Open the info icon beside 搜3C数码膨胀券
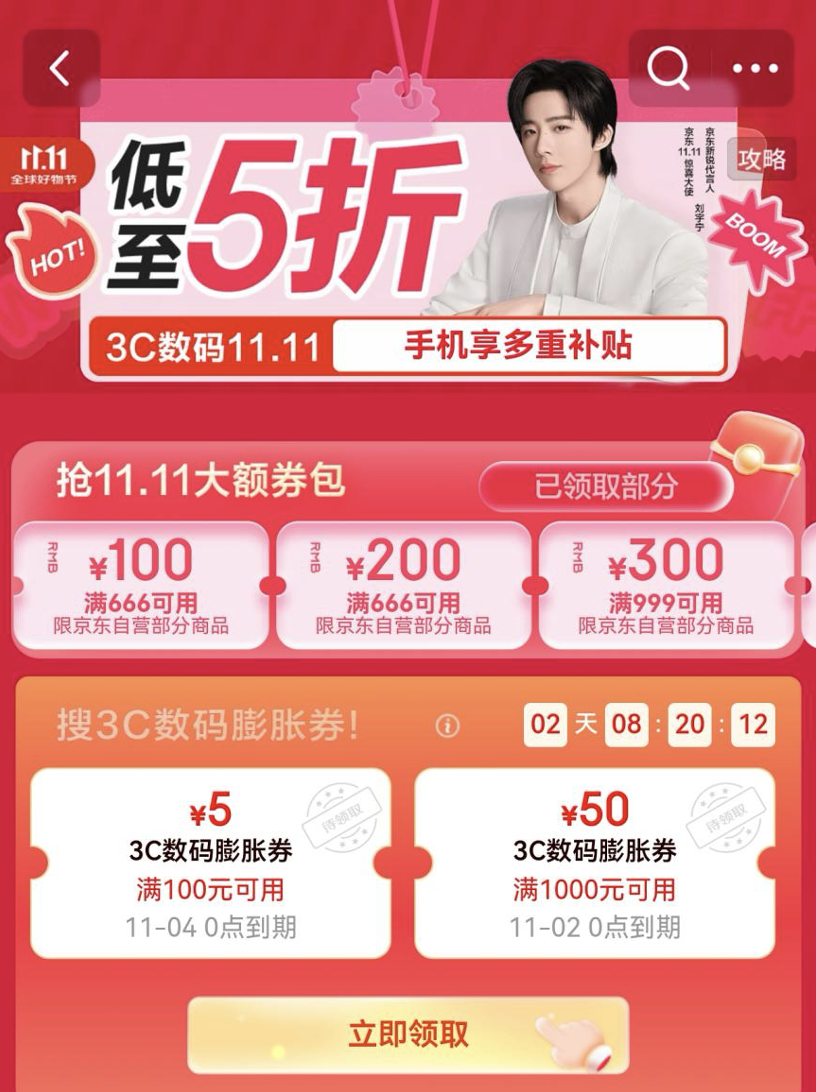The height and width of the screenshot is (1092, 816). [447, 726]
